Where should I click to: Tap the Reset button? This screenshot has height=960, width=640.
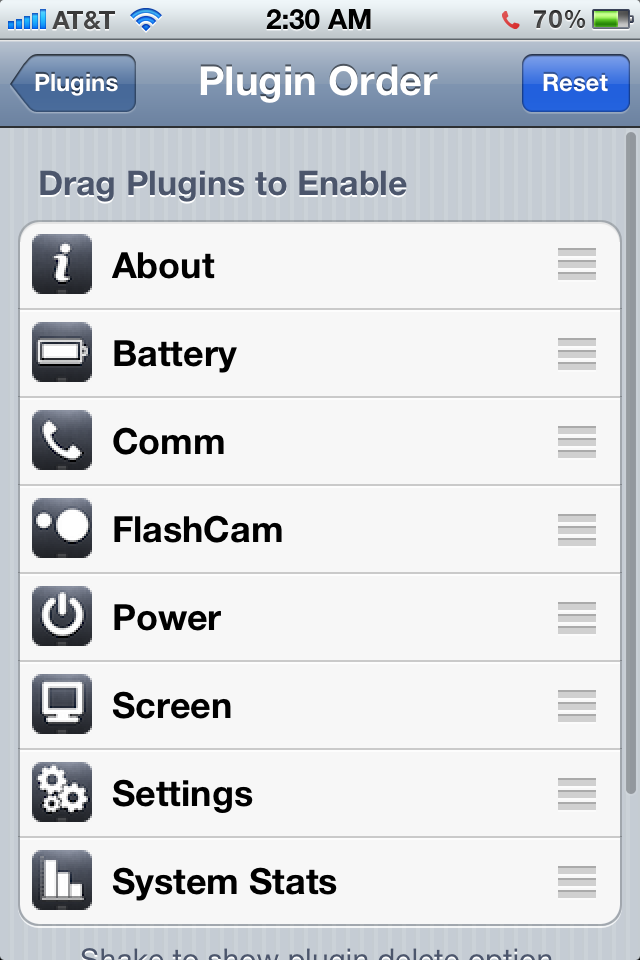[575, 84]
